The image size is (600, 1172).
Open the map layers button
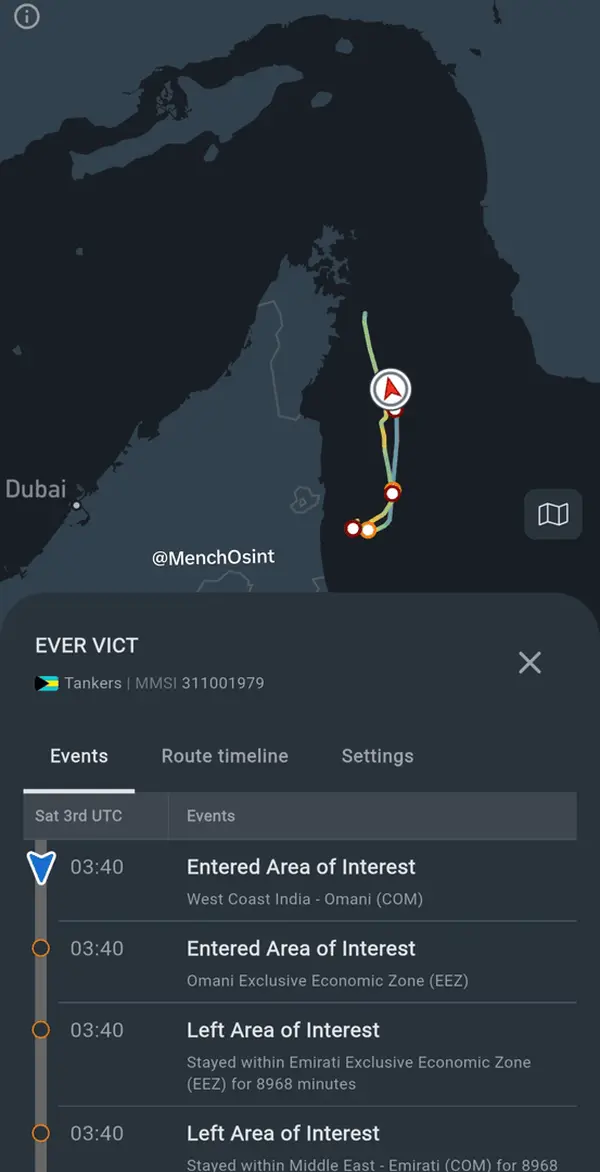click(x=553, y=514)
